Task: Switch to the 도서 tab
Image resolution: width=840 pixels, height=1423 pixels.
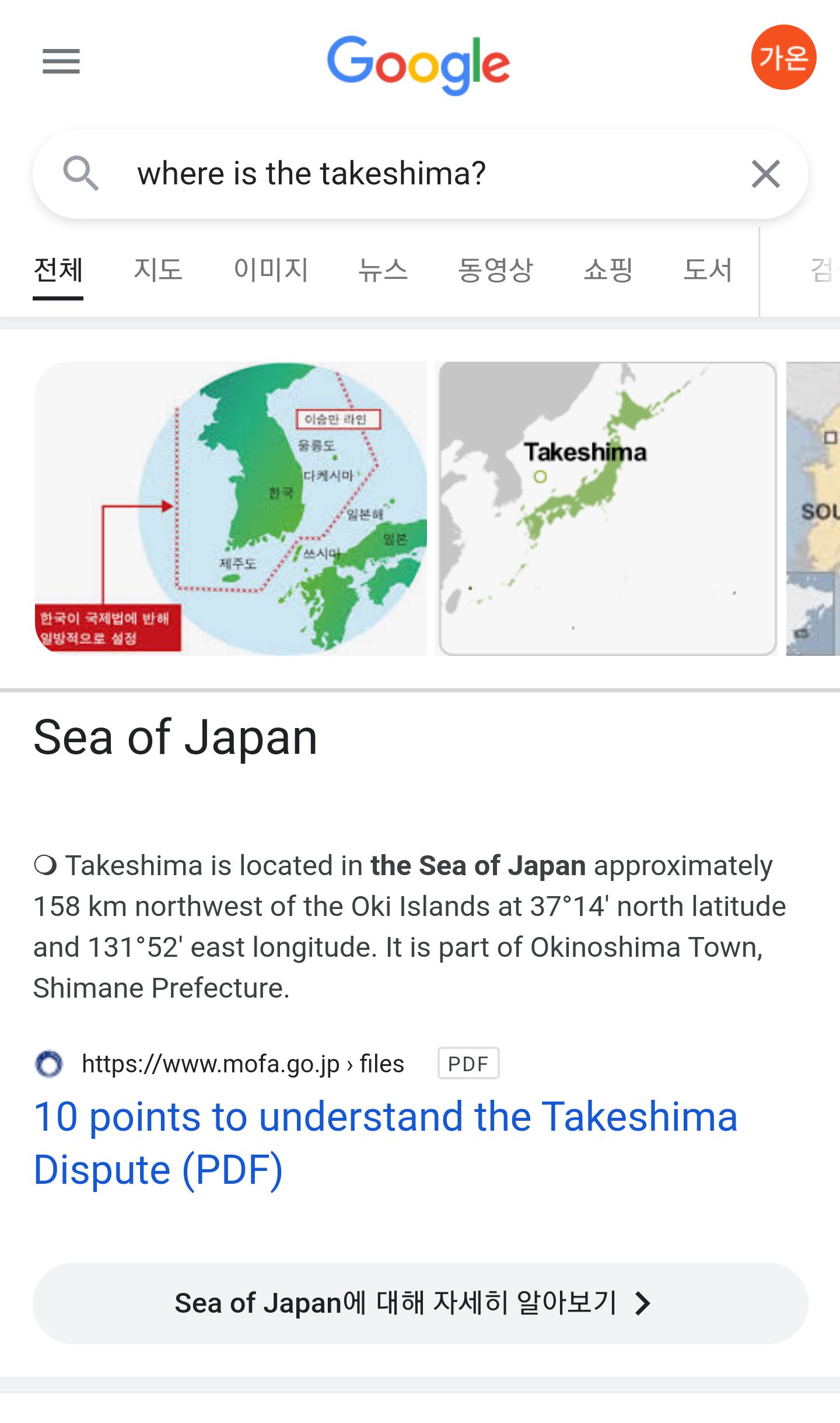Action: (x=708, y=270)
